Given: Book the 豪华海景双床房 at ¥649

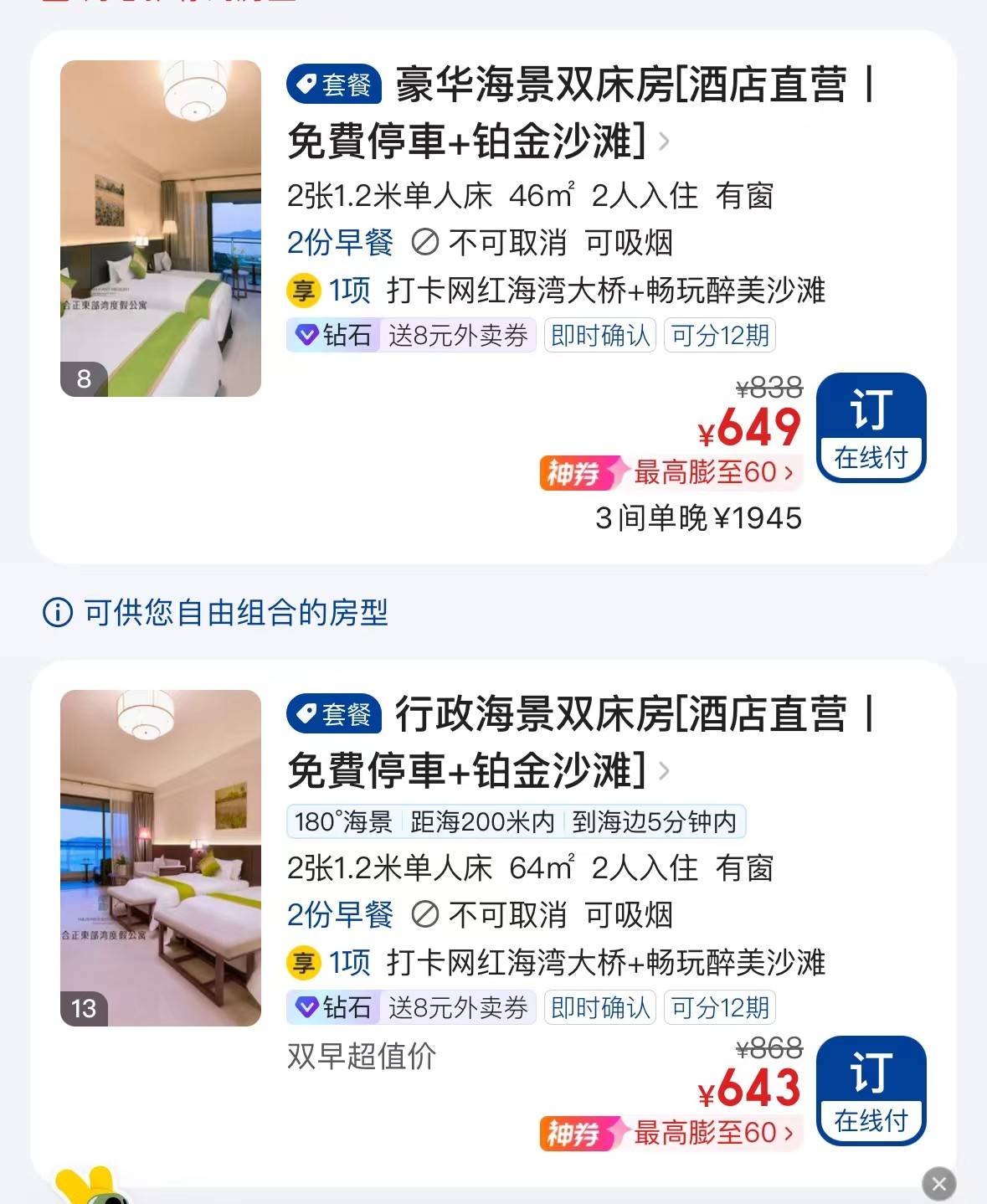Looking at the screenshot, I should (871, 428).
